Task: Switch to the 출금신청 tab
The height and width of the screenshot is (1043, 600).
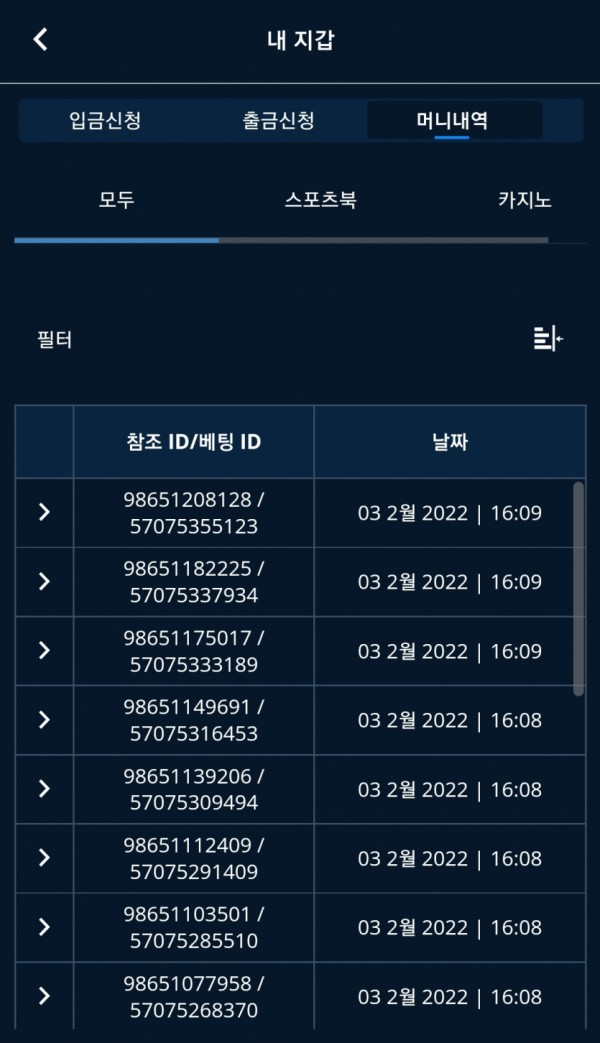Action: click(x=279, y=121)
